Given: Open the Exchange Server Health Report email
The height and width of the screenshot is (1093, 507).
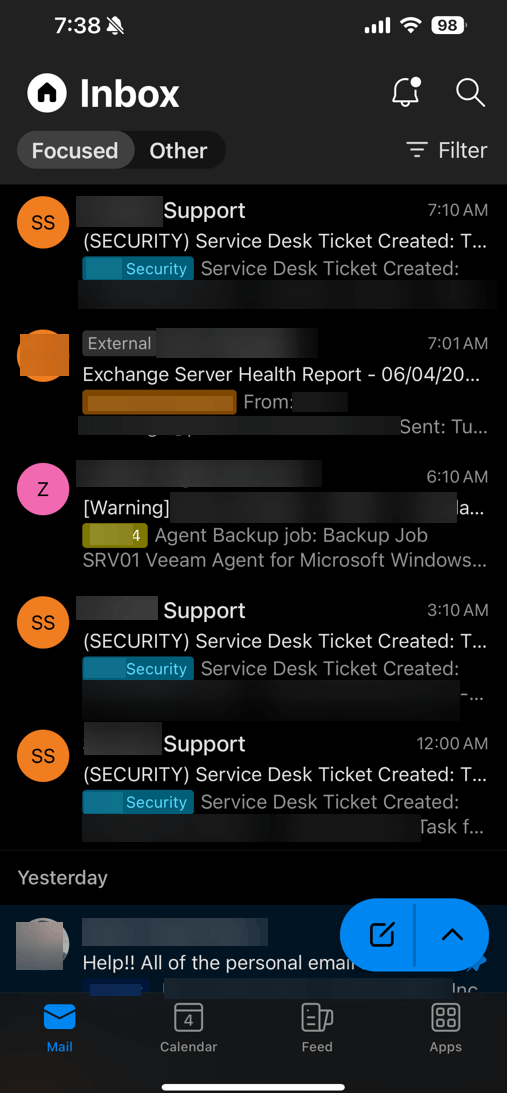Looking at the screenshot, I should (253, 384).
